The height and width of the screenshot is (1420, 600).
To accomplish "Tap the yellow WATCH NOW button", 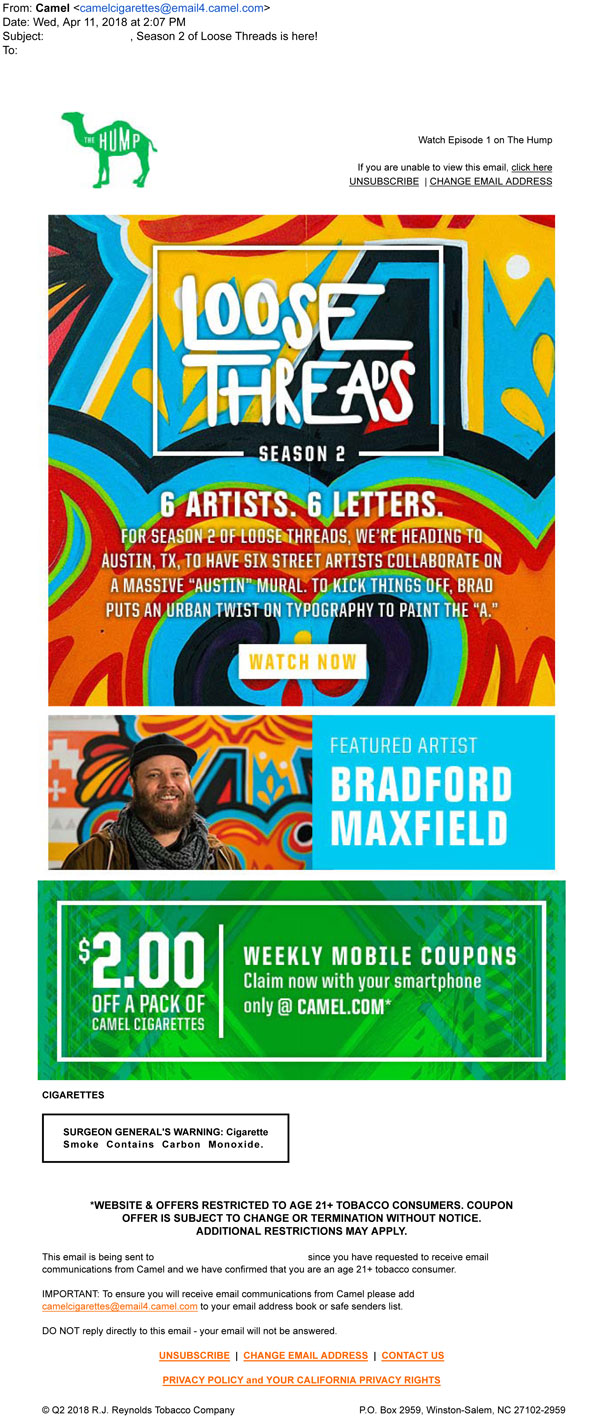I will pos(302,662).
